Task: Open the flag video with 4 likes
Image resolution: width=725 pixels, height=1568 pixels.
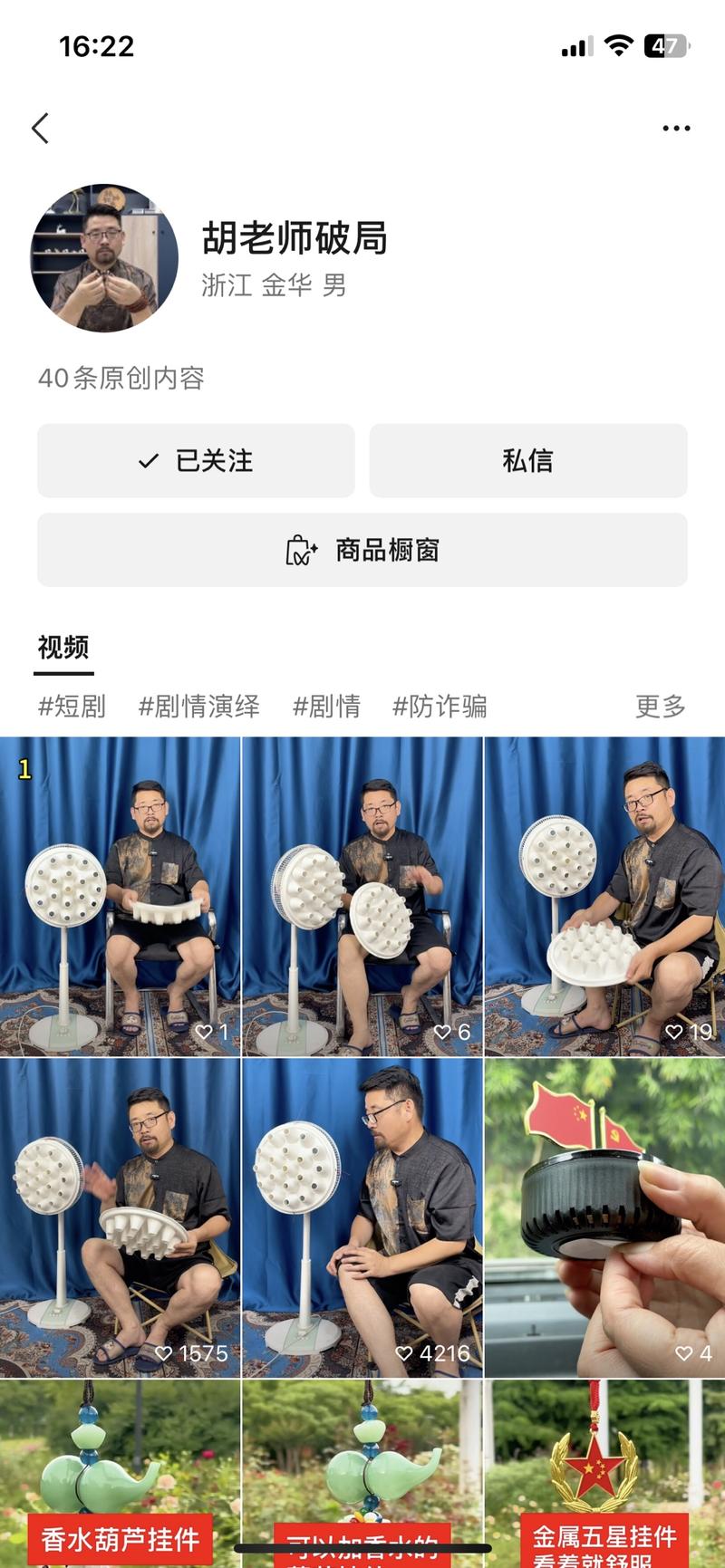Action: click(604, 1217)
